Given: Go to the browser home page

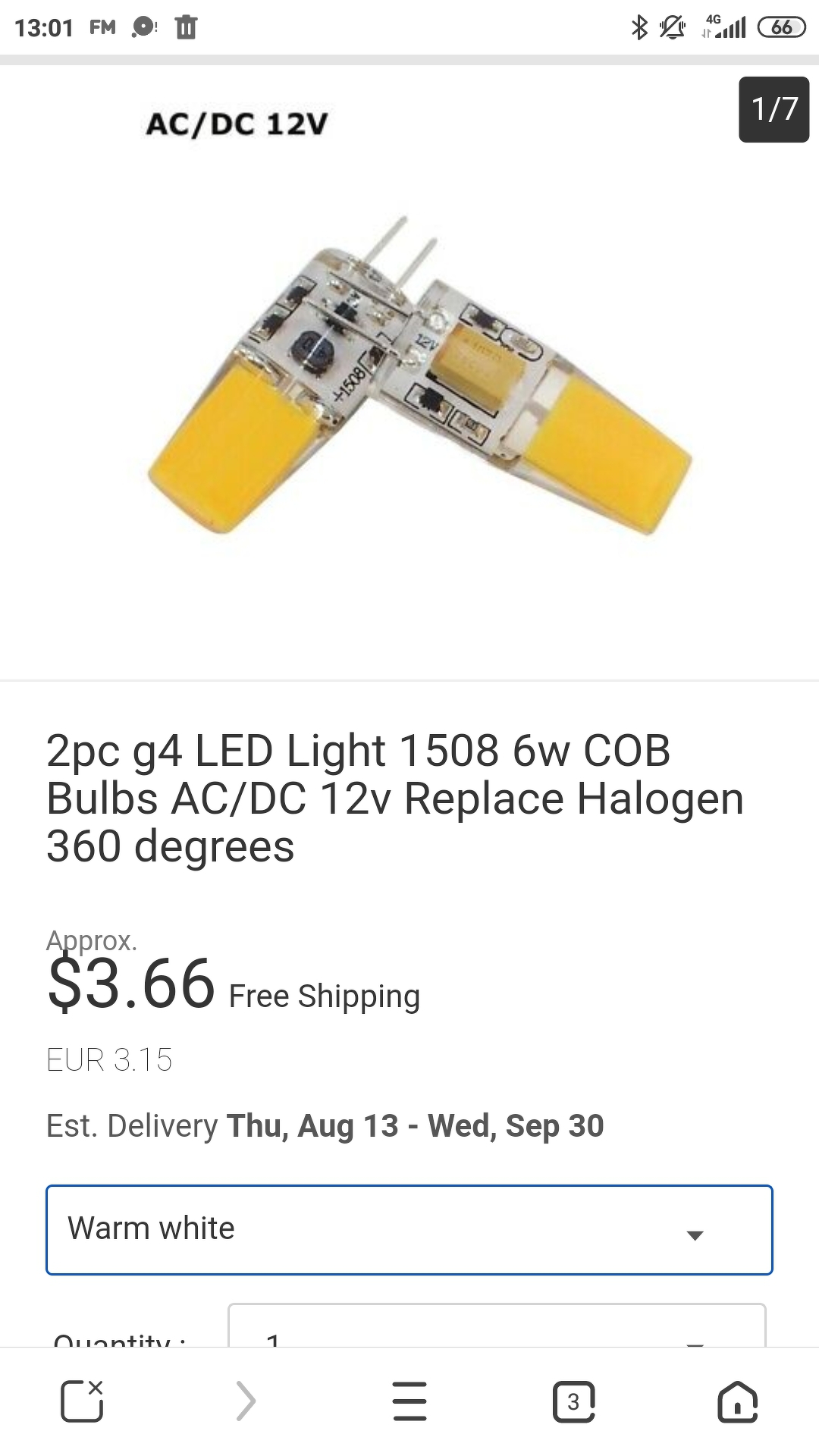Looking at the screenshot, I should coord(737,1401).
